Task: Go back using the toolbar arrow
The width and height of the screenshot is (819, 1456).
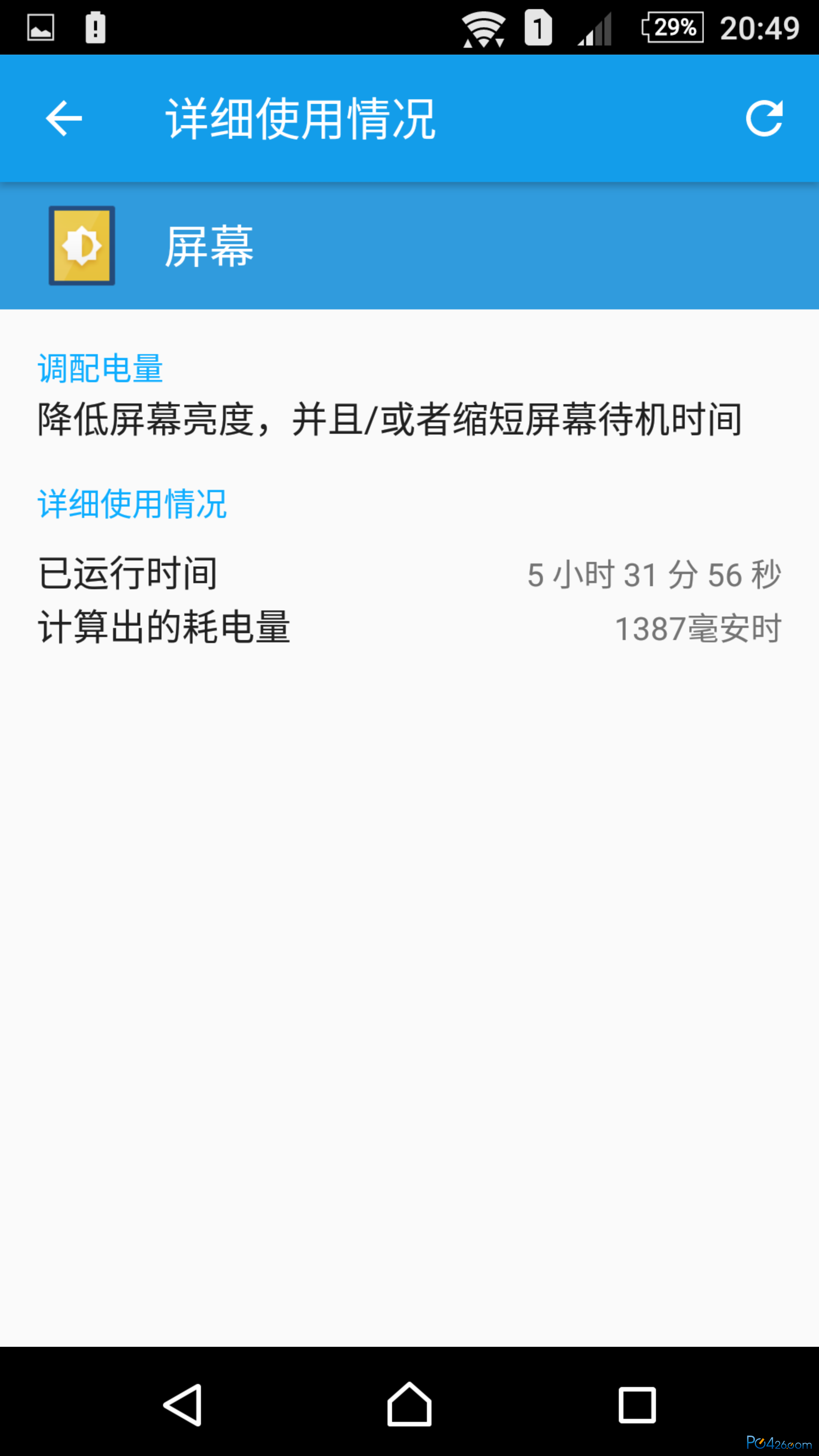Action: [x=64, y=118]
